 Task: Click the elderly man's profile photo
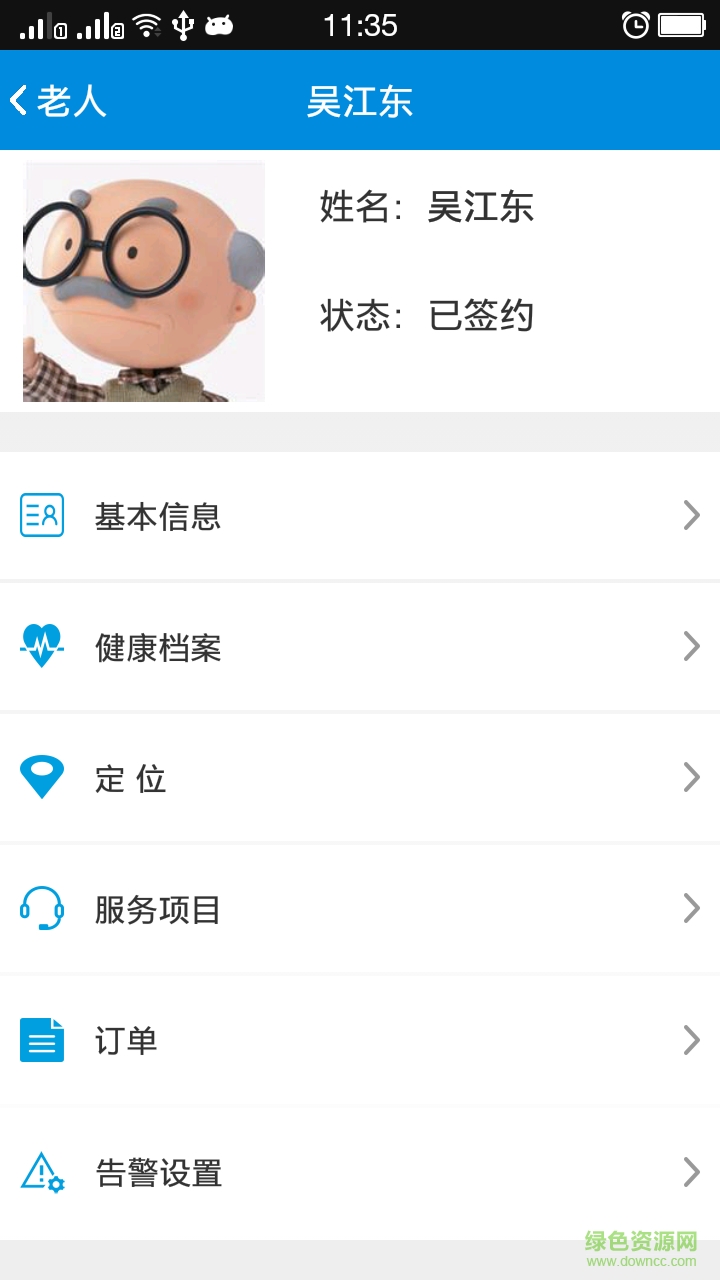pos(143,281)
